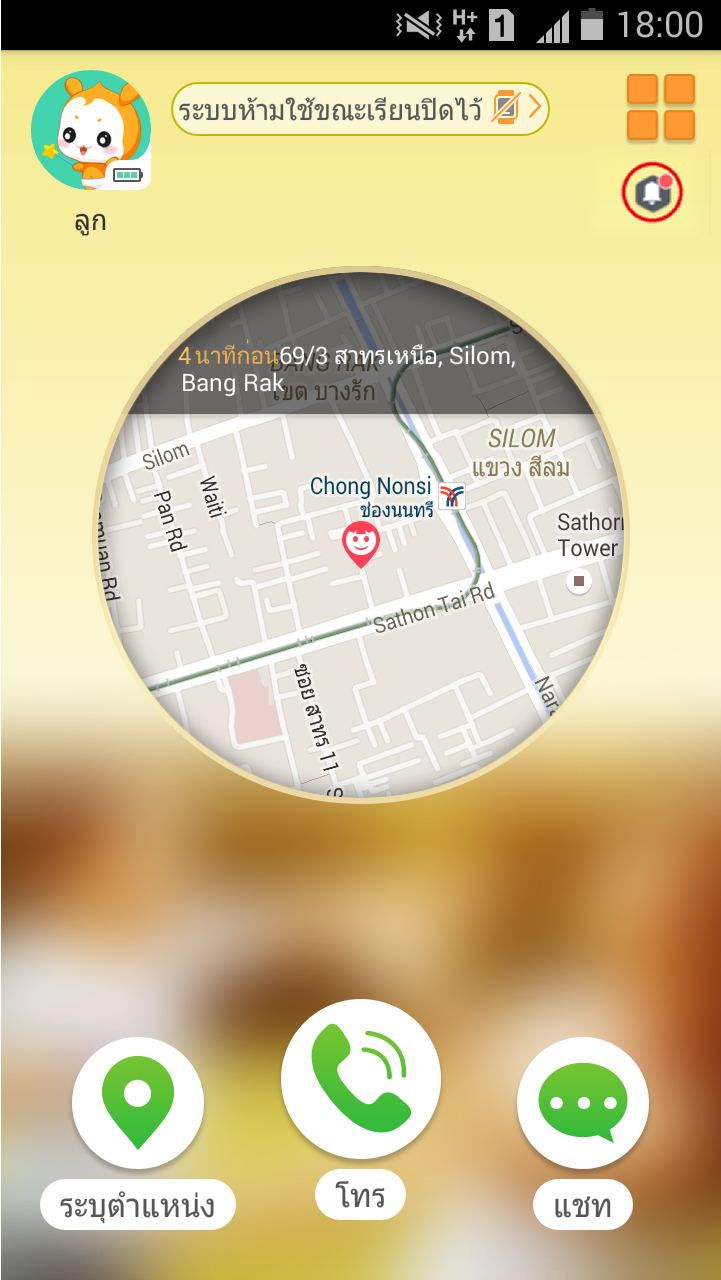
Task: Open the orange grid menu
Action: click(660, 107)
